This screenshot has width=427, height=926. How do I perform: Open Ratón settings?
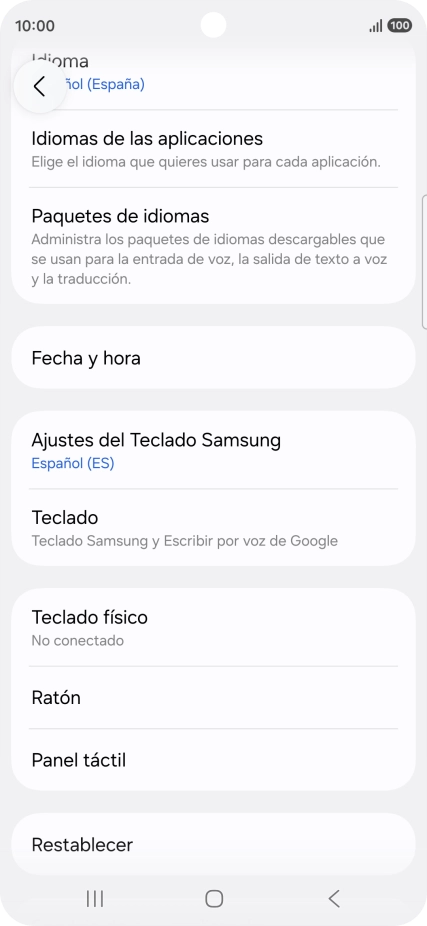(x=213, y=697)
